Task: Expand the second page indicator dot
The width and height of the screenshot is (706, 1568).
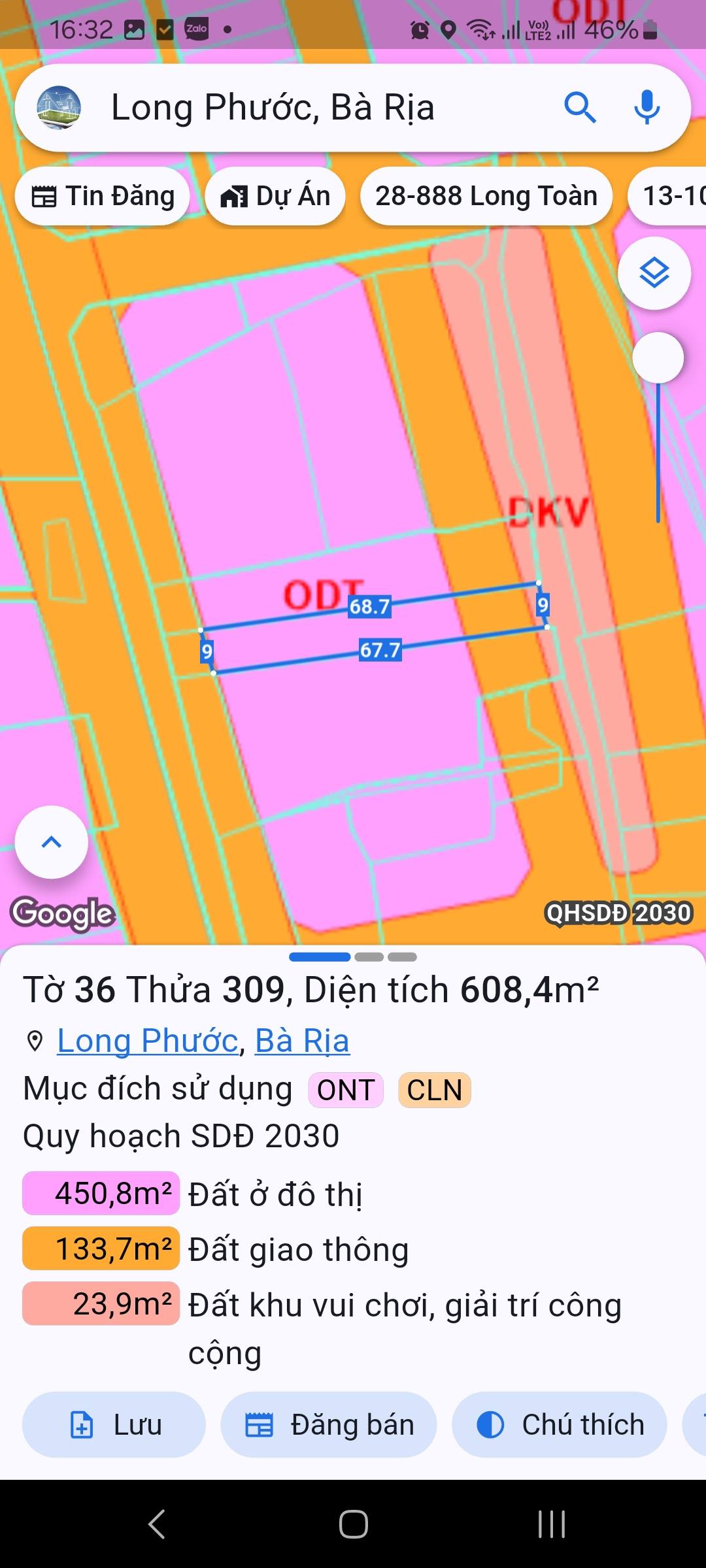Action: click(370, 956)
